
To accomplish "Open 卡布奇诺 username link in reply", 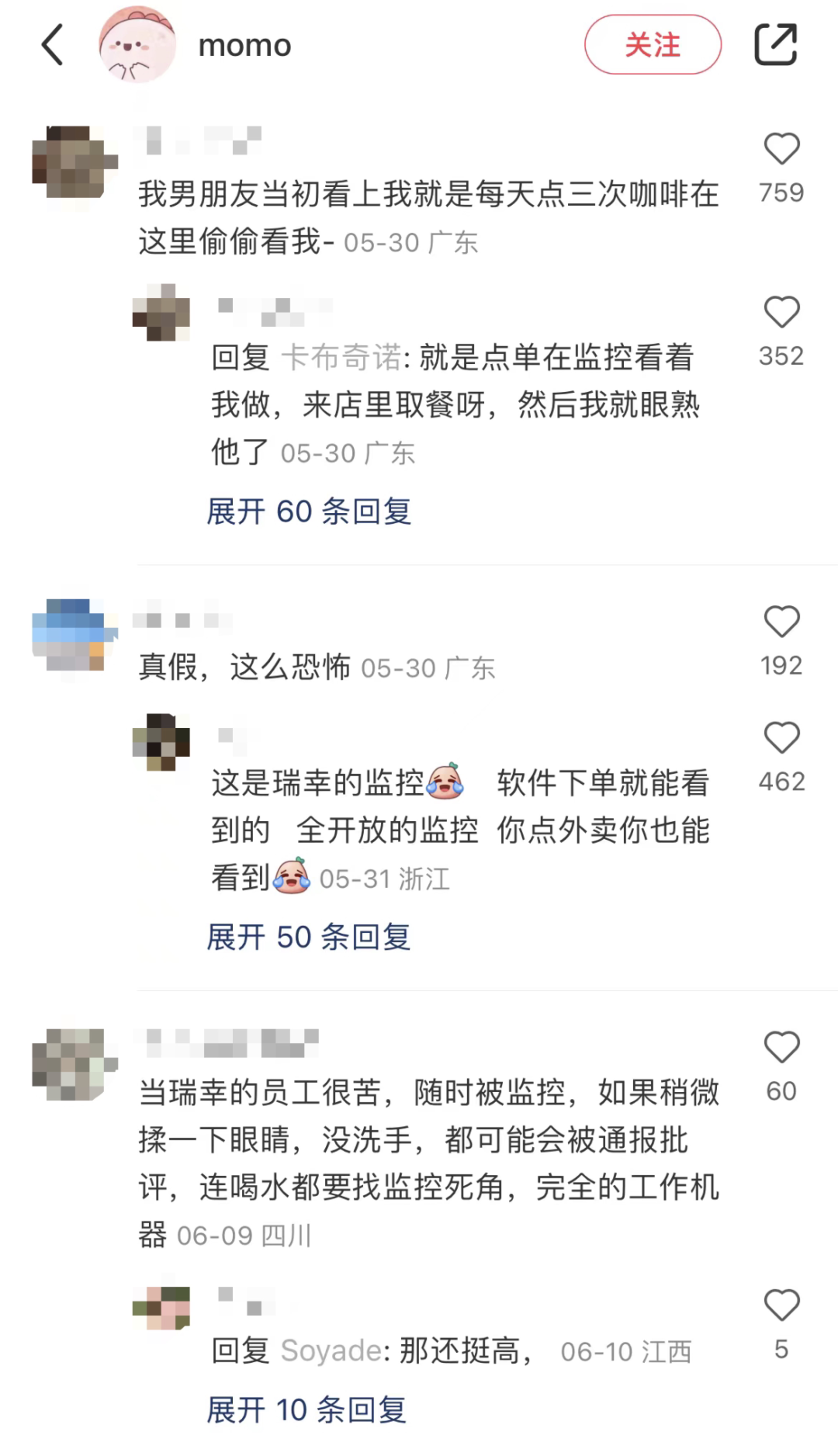I will 341,358.
